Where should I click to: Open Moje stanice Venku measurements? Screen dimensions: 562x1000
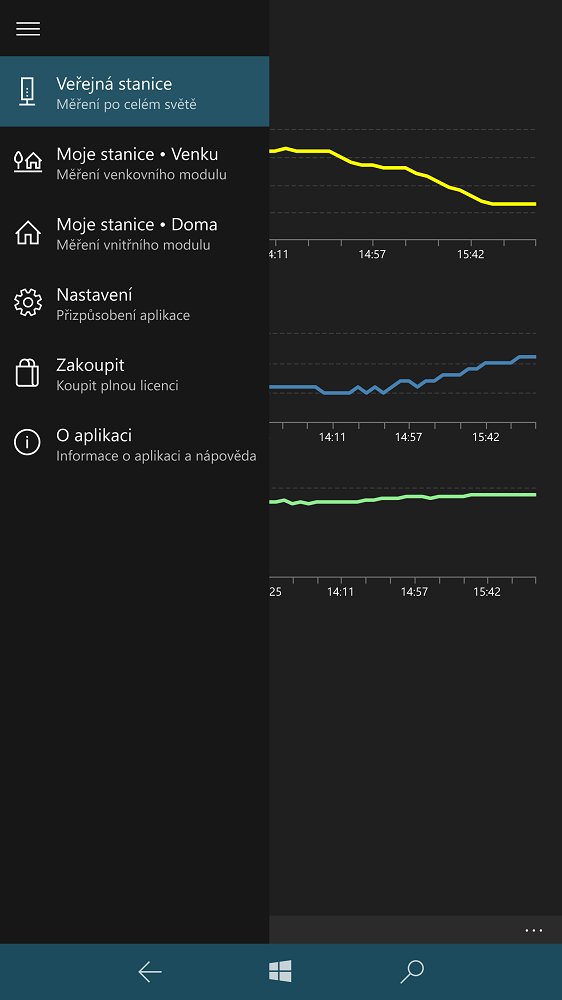135,162
